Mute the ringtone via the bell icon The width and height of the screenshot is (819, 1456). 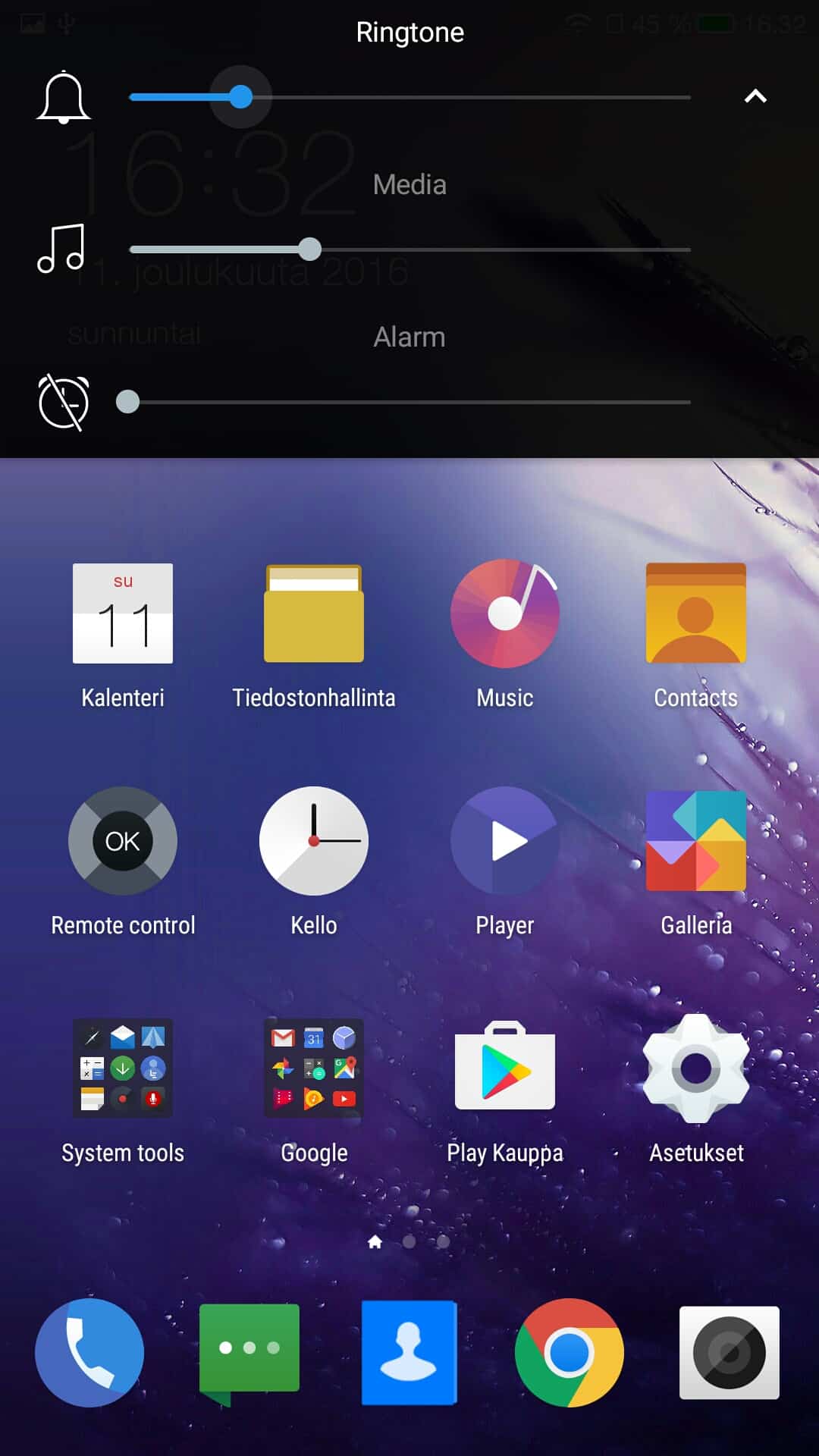coord(64,98)
